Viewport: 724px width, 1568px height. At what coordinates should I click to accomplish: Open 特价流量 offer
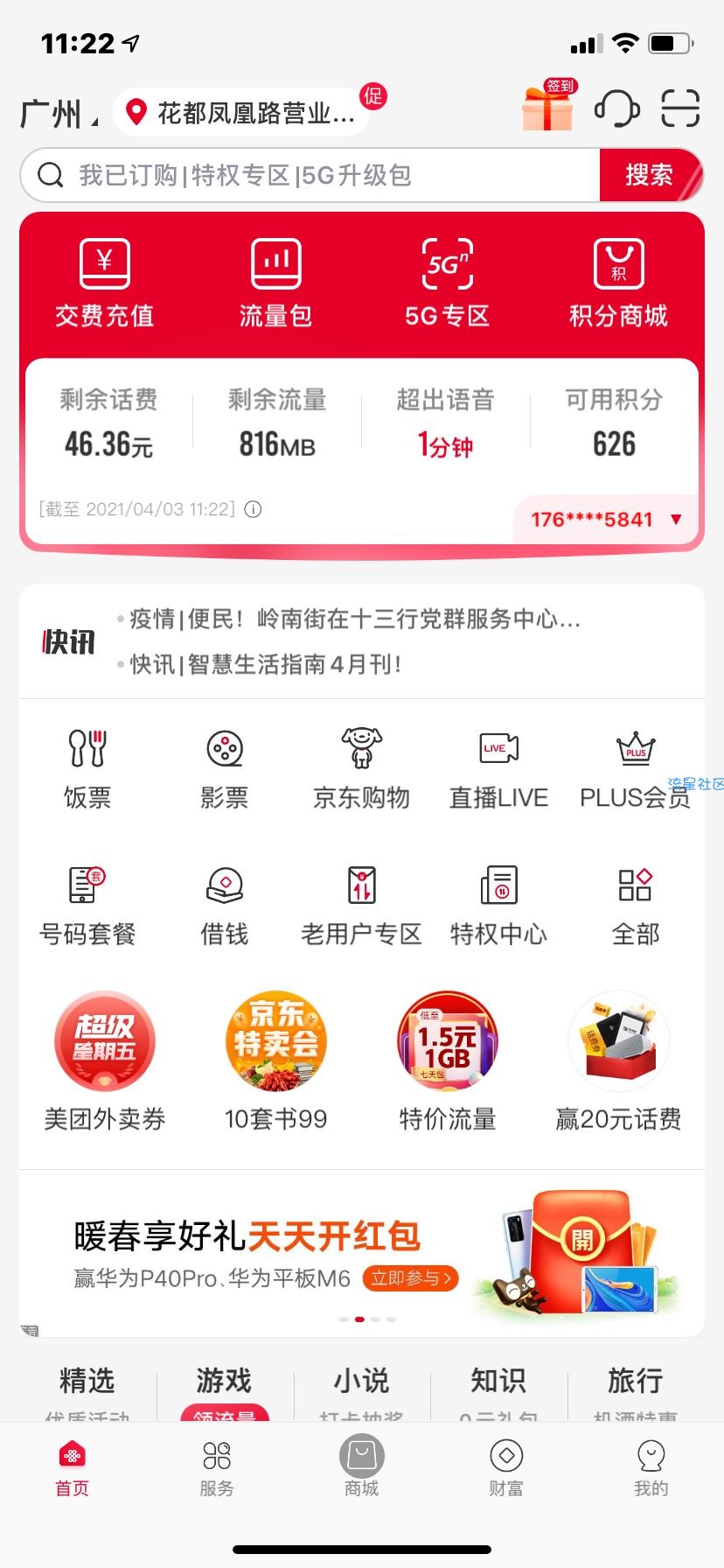tap(447, 1060)
